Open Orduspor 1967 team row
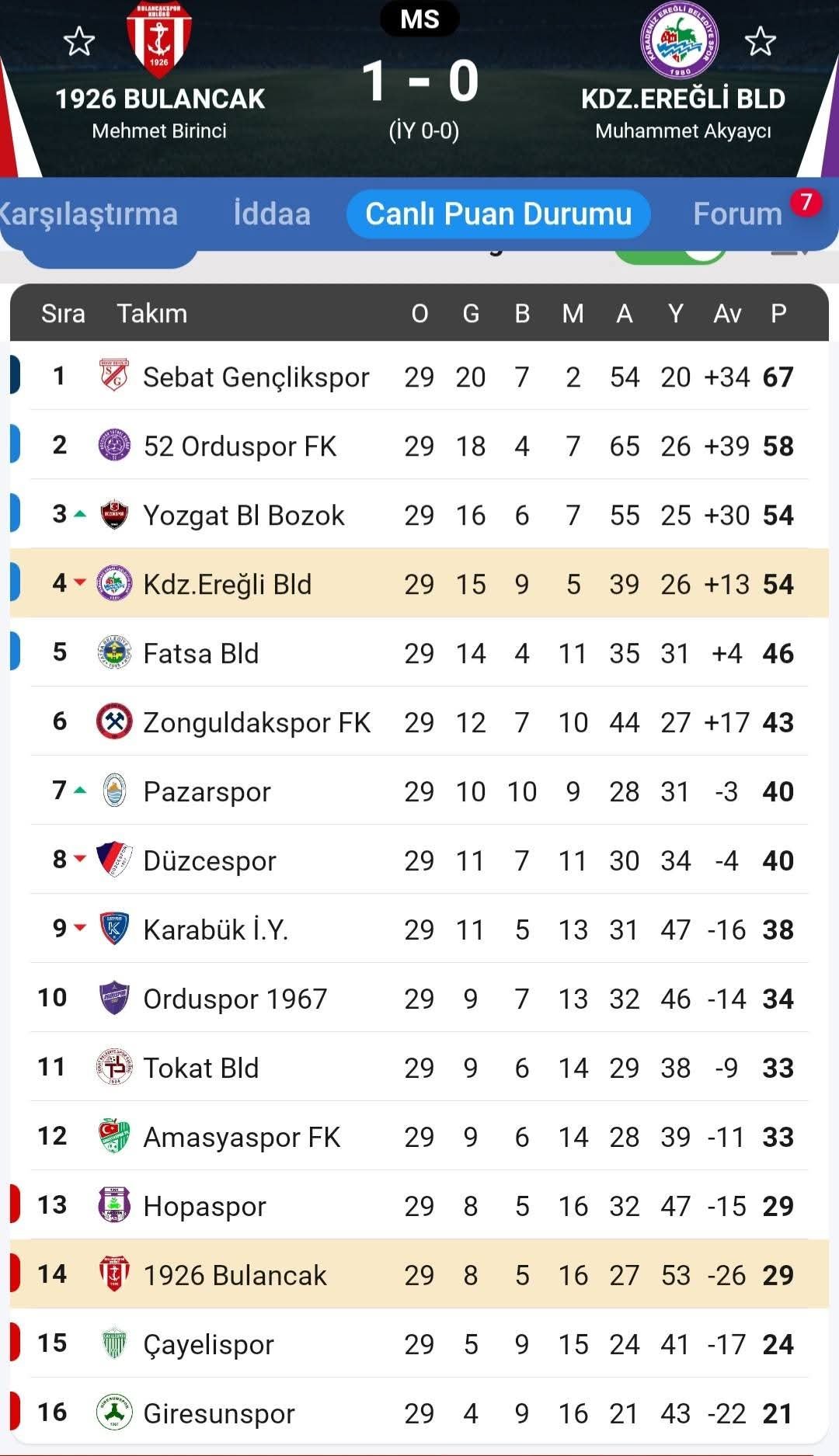The image size is (839, 1456). pos(235,999)
